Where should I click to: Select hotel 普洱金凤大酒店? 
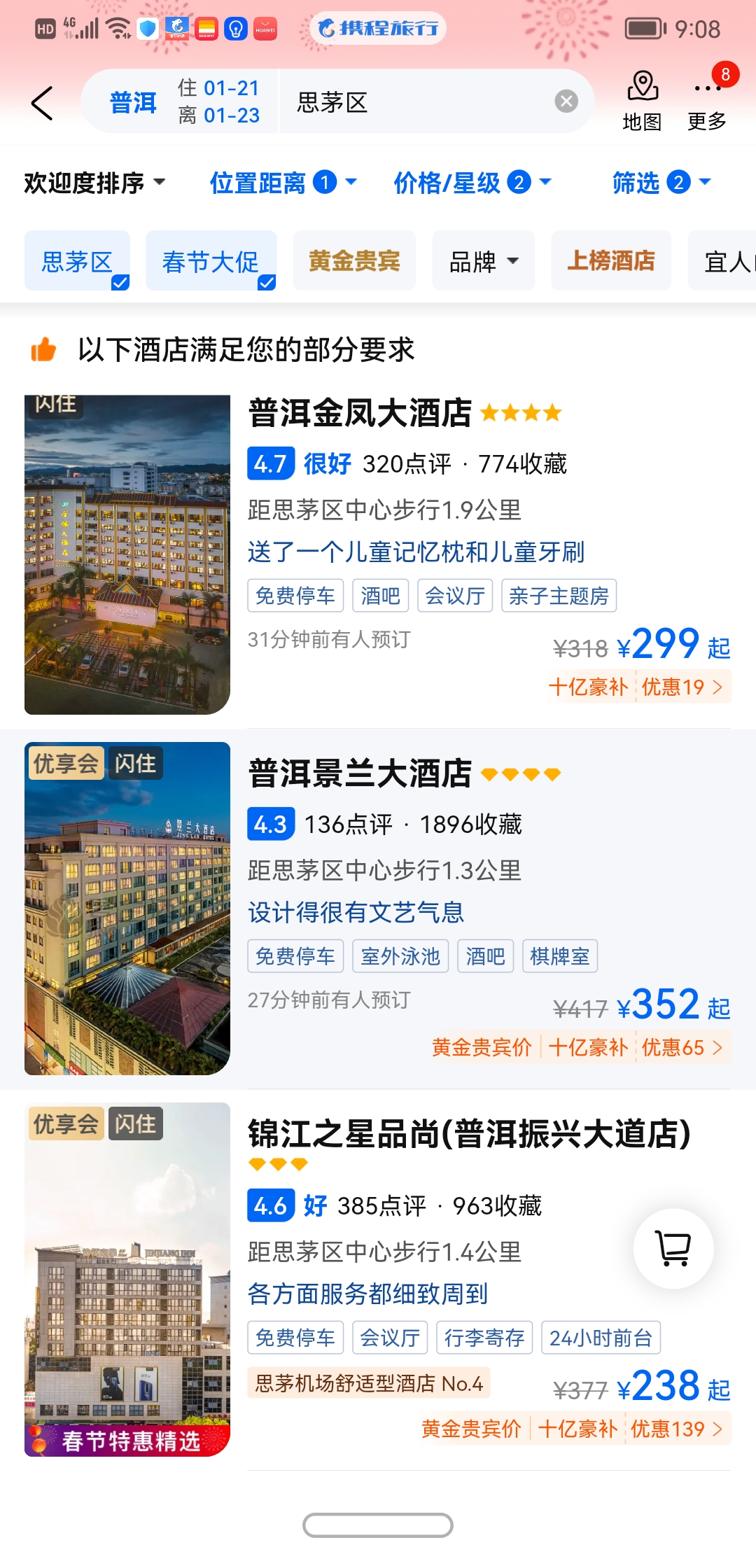360,413
